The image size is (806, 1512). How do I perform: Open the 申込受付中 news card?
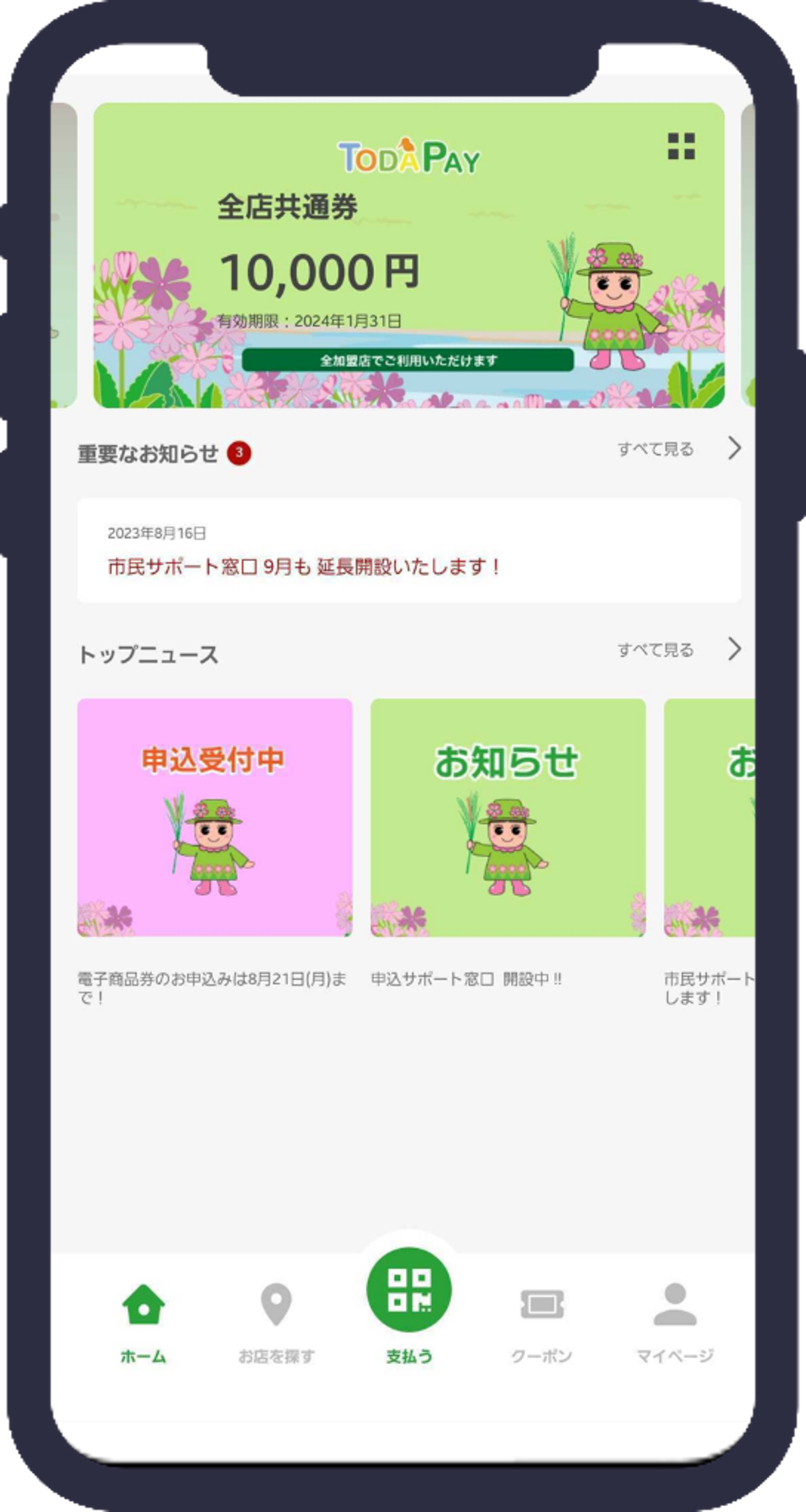point(214,817)
